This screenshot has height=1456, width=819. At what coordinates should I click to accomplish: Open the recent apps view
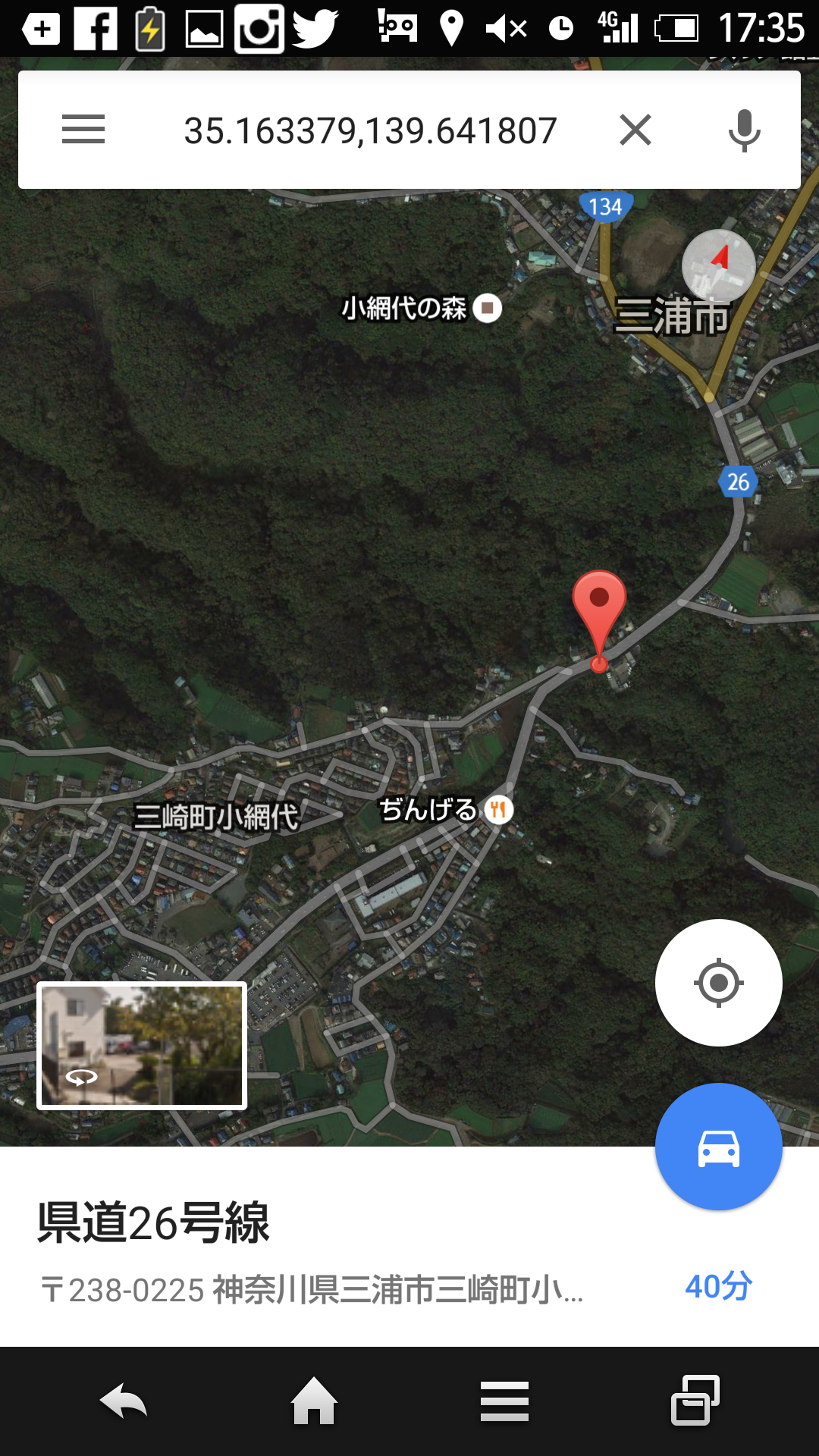tap(695, 1401)
